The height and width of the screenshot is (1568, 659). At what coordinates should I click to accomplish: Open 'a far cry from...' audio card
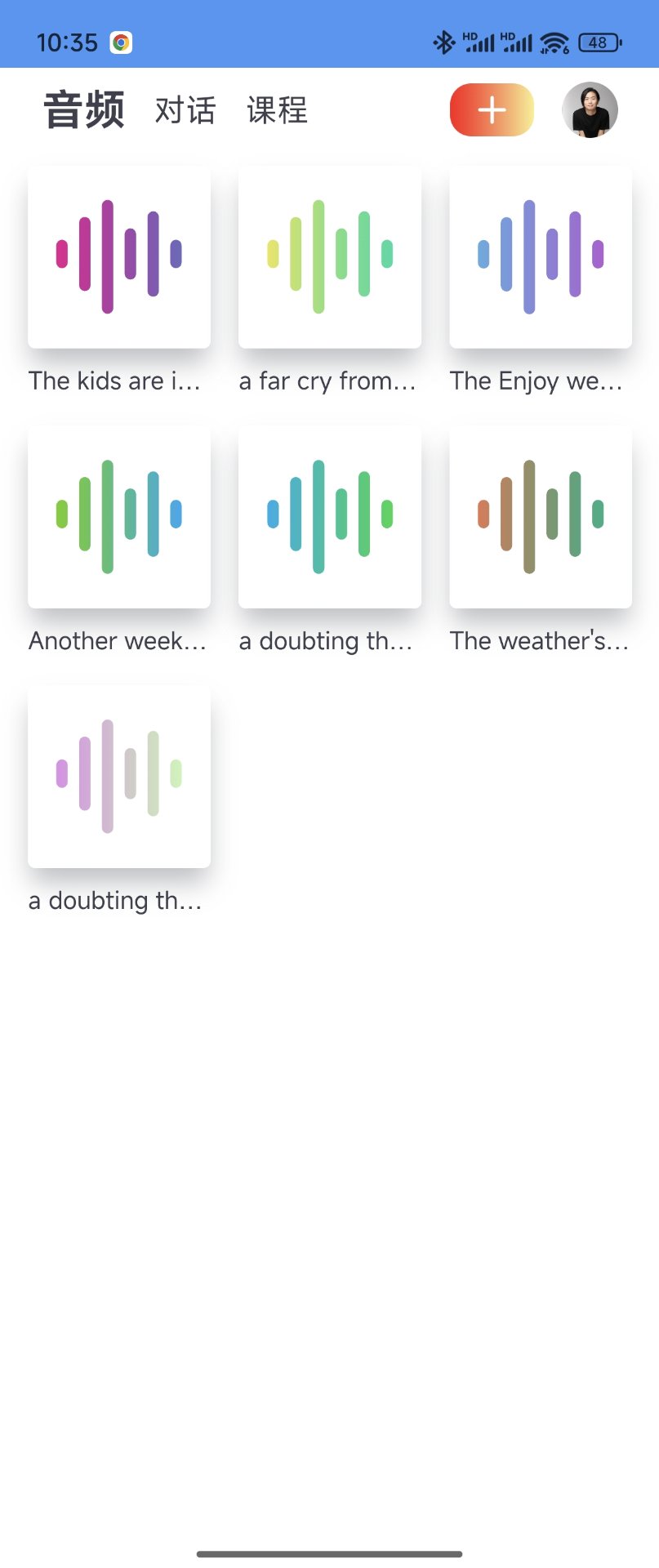tap(329, 256)
